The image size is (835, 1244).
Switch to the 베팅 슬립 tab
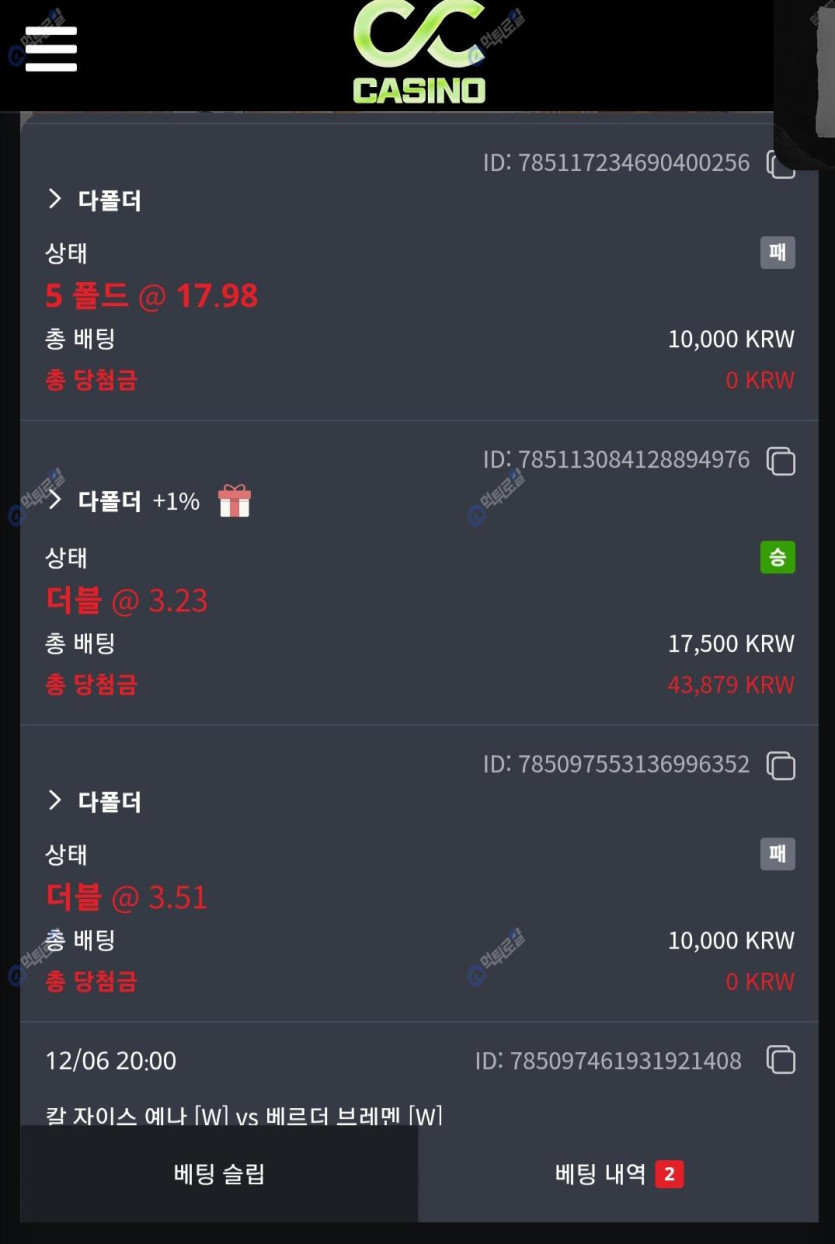219,1174
